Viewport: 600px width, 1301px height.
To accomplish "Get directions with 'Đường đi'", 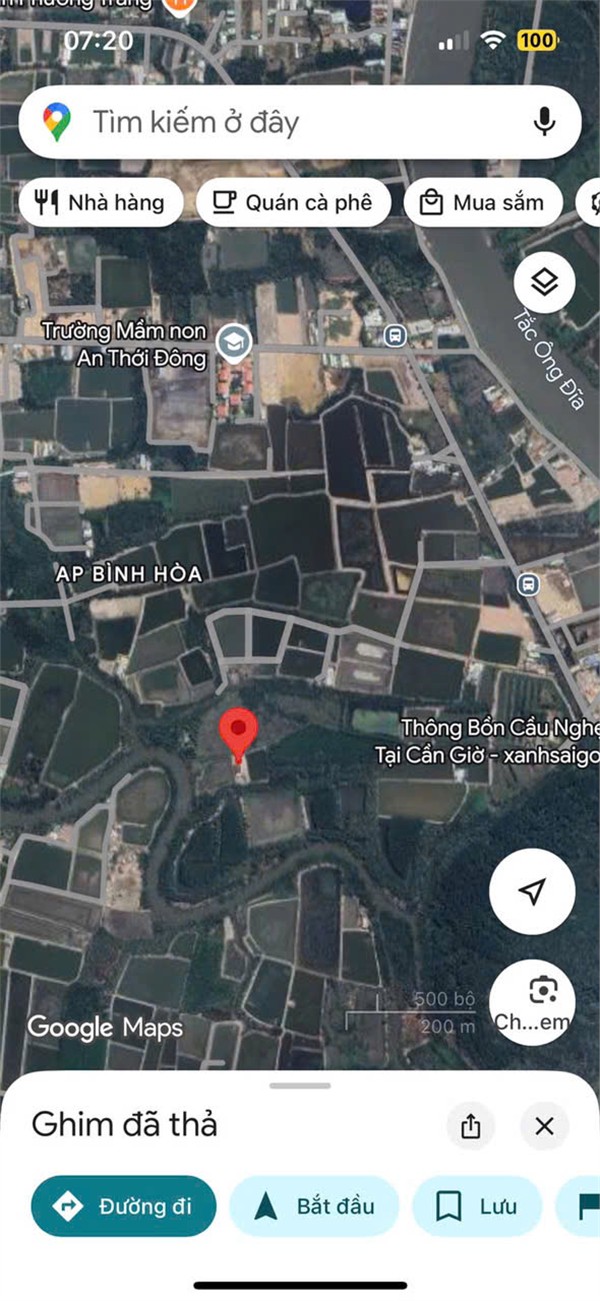I will [124, 1206].
